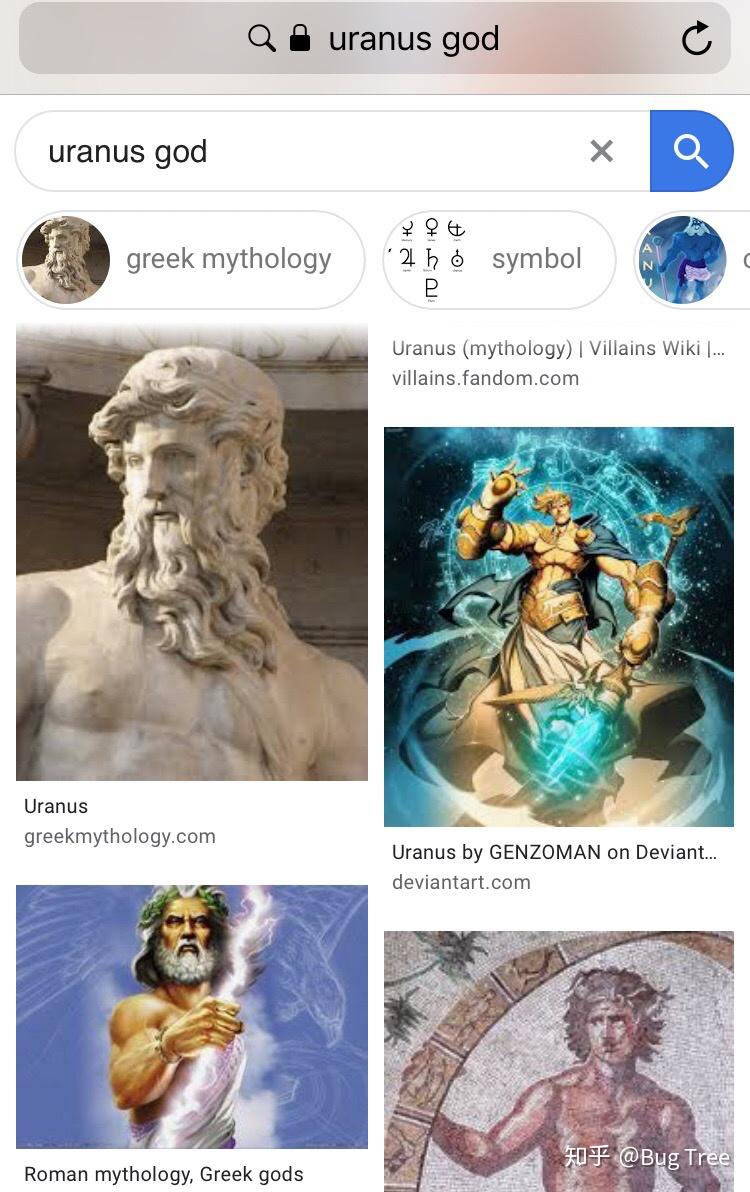
Task: Select the greek mythology filter chip
Action: tap(191, 260)
